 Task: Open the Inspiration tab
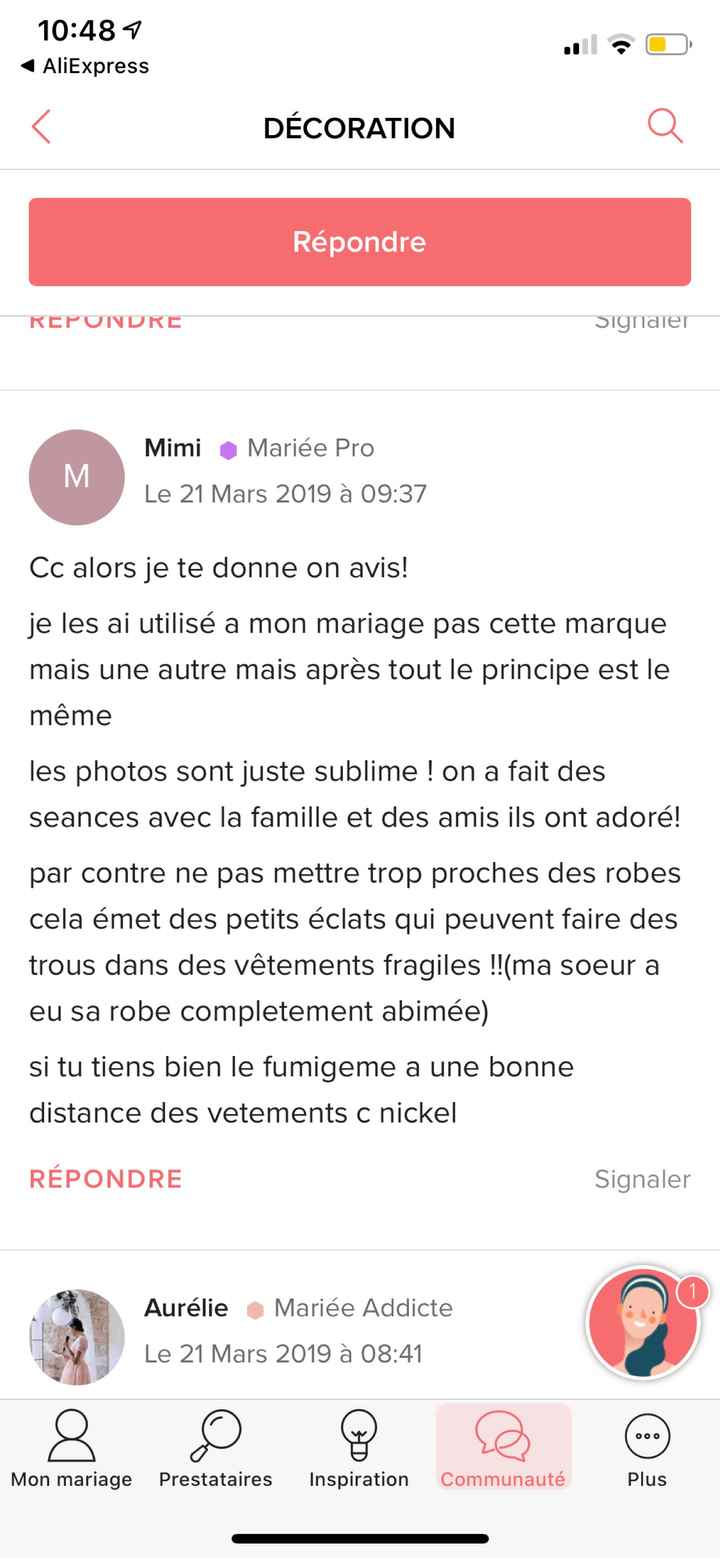coord(359,1449)
